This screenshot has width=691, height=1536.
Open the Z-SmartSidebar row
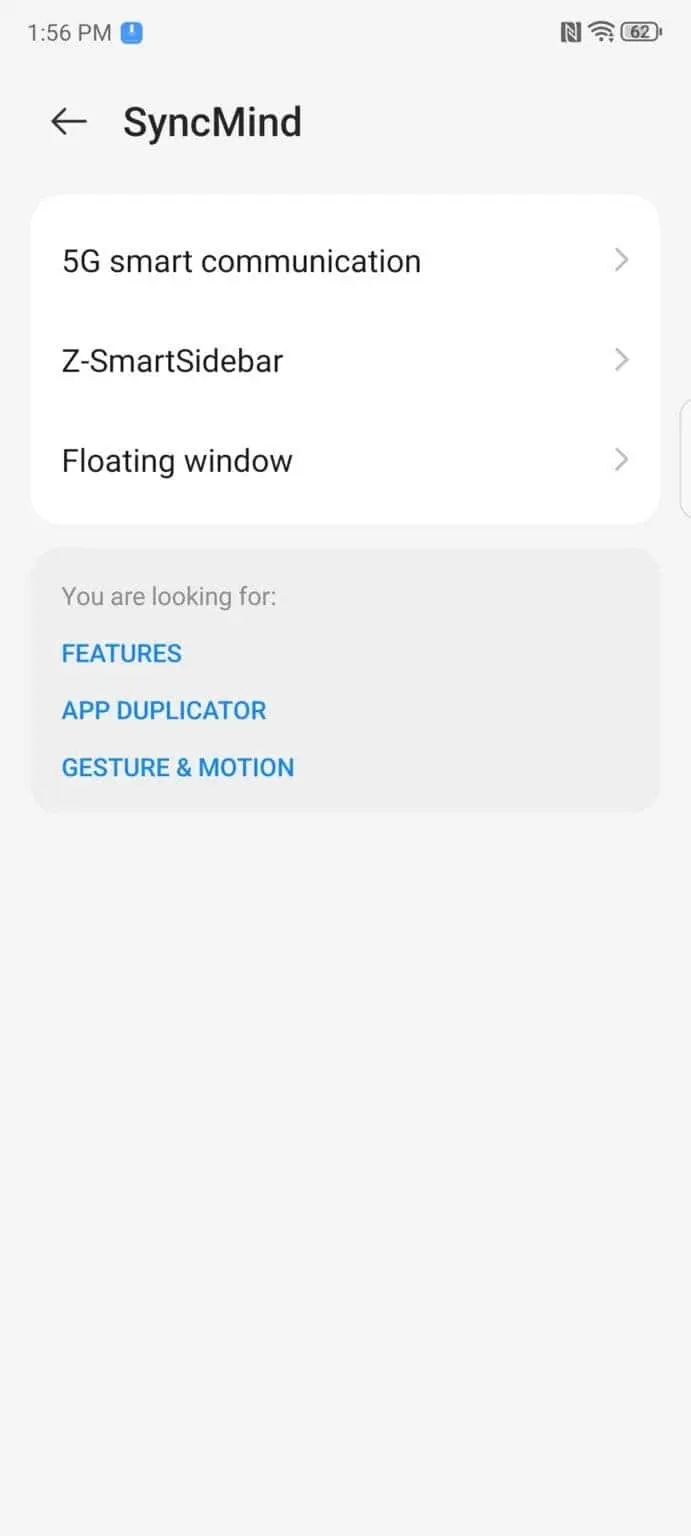pos(345,360)
